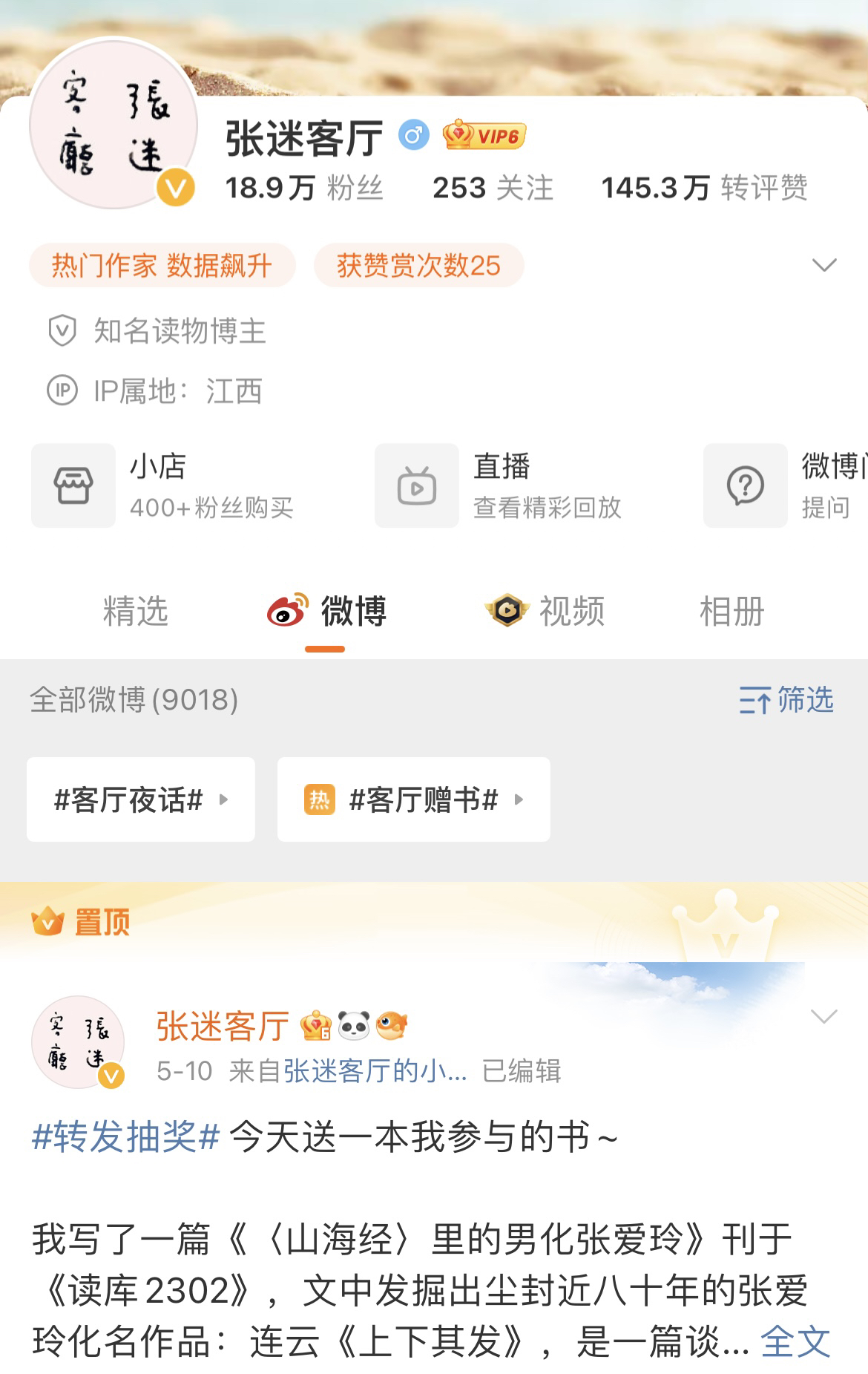Open the 筛选 filter options
The width and height of the screenshot is (868, 1374).
click(x=786, y=699)
